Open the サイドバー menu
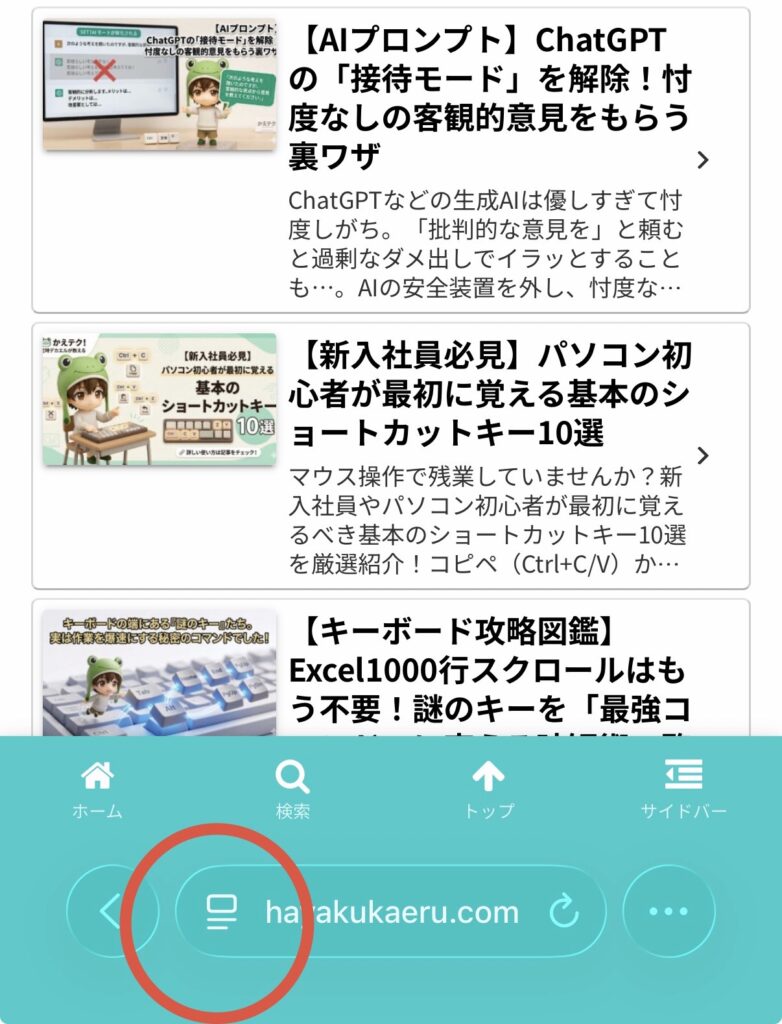 click(684, 788)
